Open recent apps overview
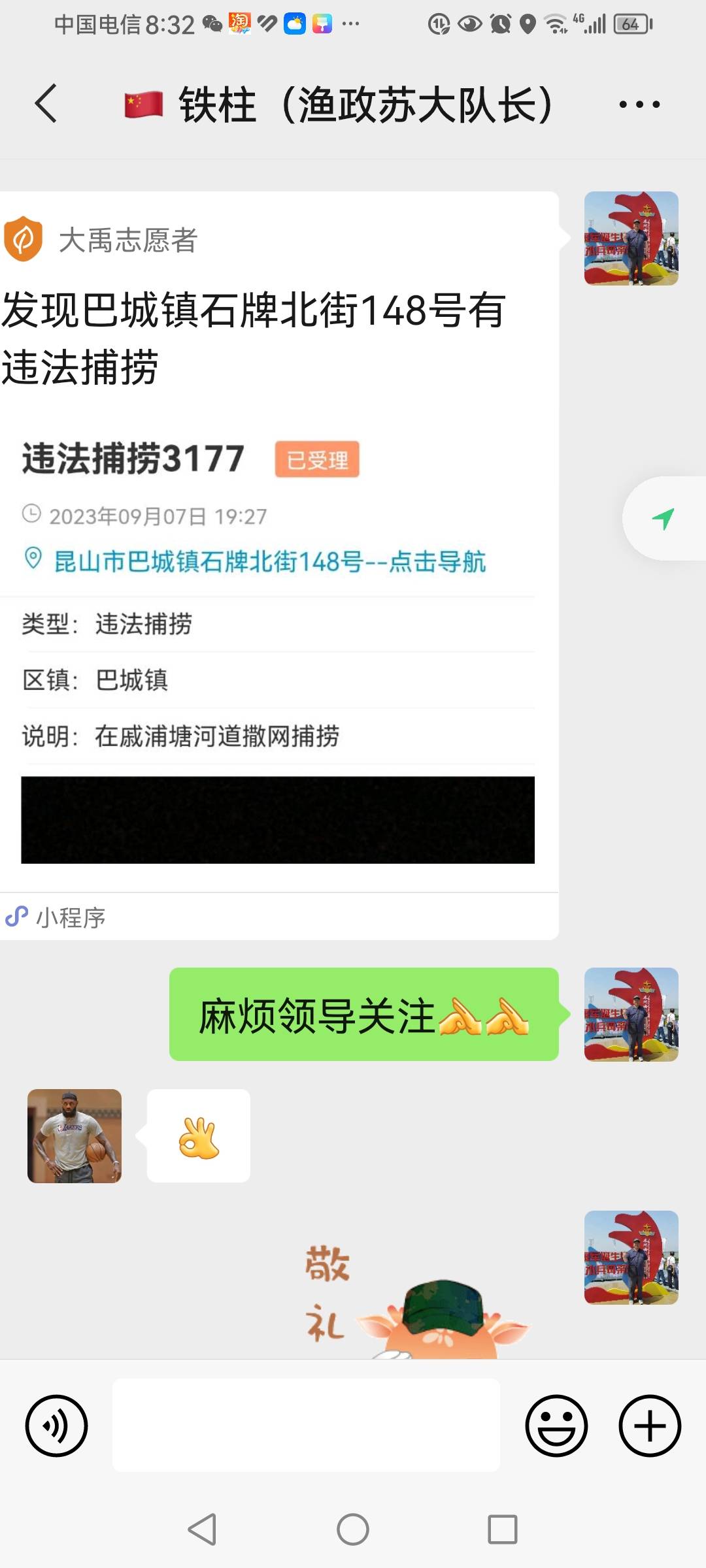706x1568 pixels. click(503, 1529)
